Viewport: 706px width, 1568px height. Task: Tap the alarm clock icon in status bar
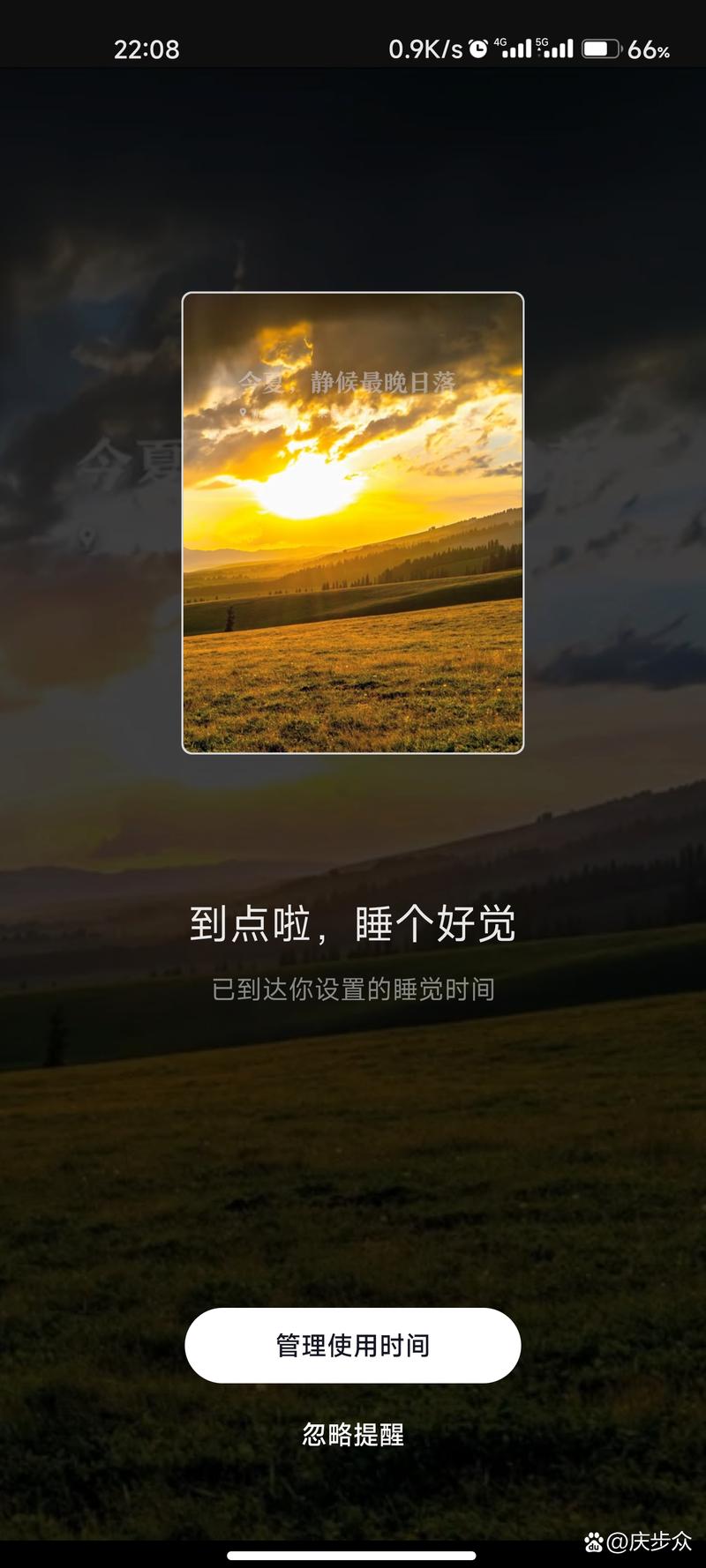(477, 48)
